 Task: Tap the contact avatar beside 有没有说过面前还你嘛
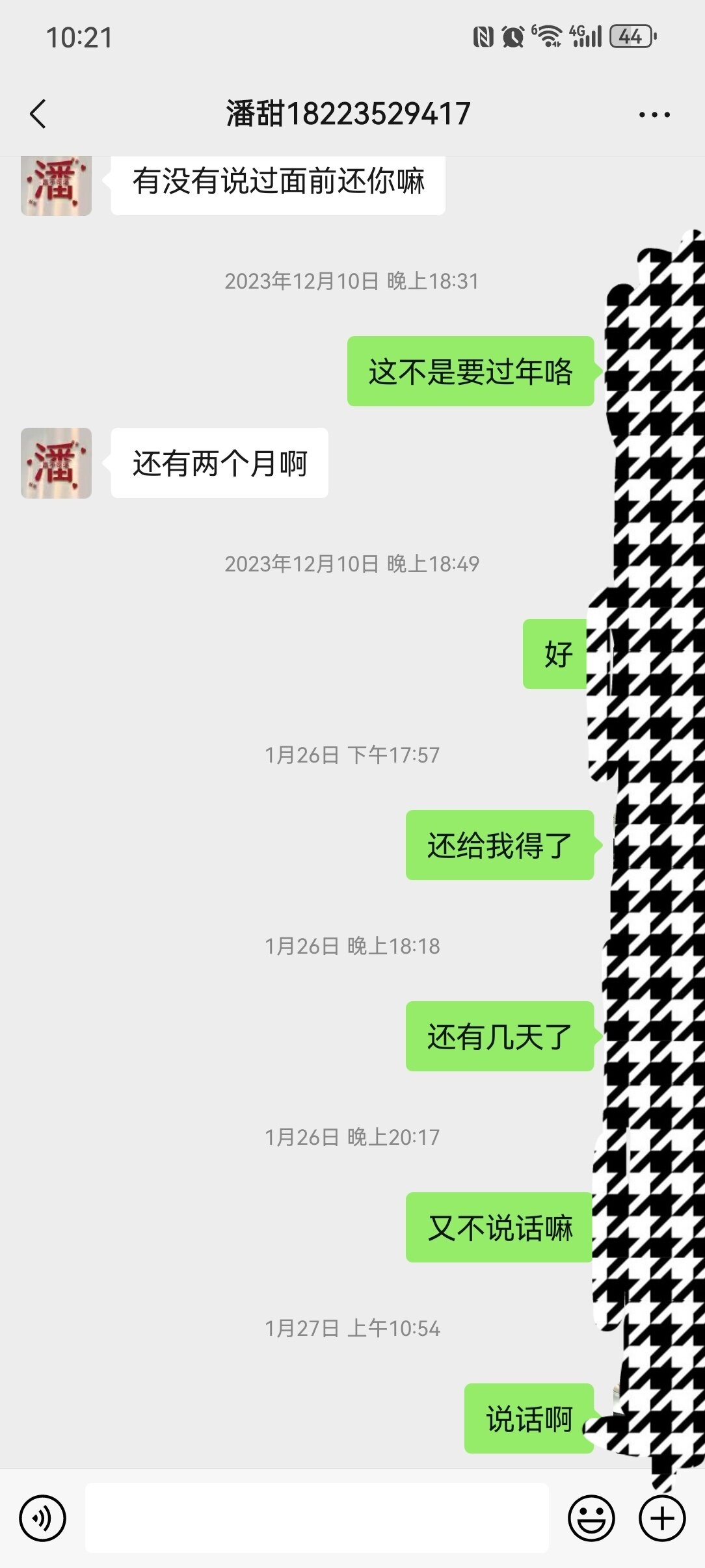pos(56,186)
